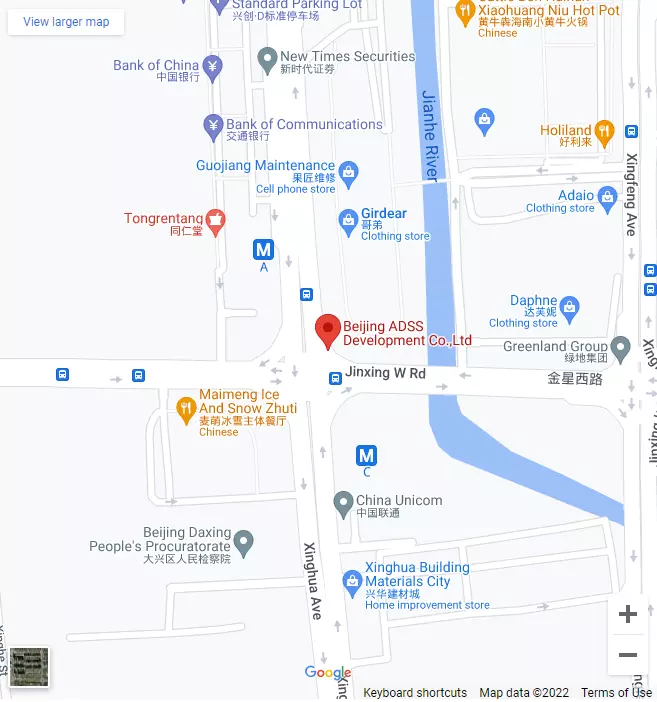Open the View larger map link

click(66, 22)
